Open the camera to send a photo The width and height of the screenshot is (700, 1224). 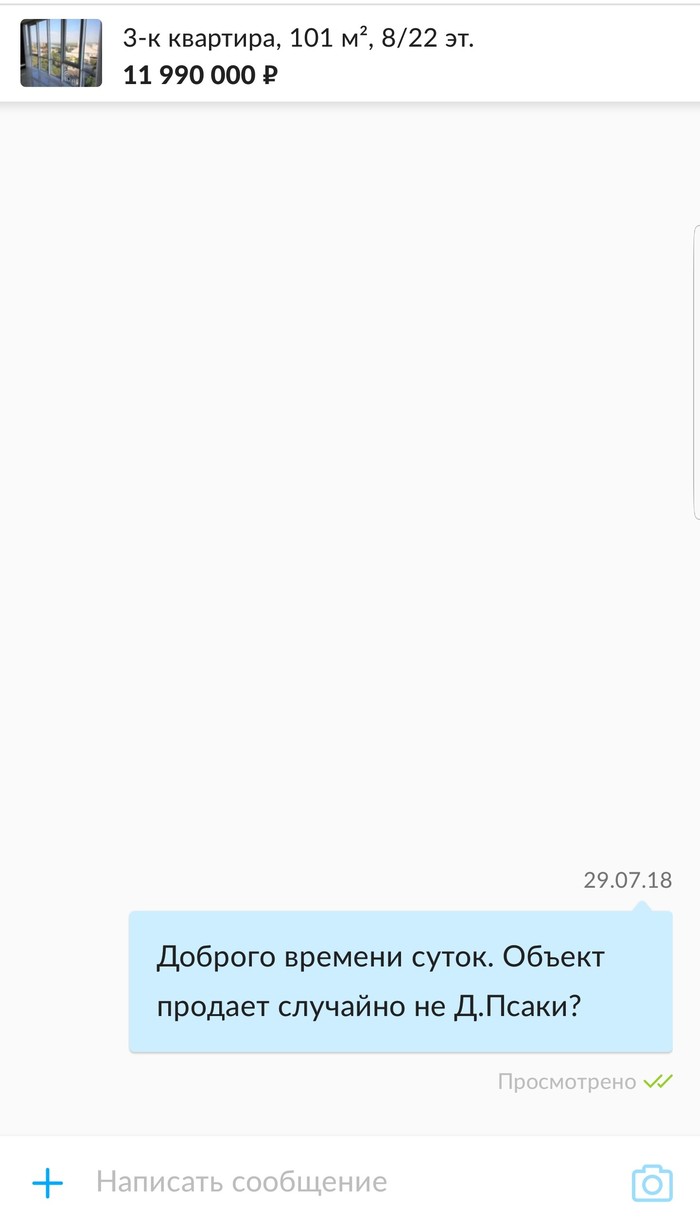[x=652, y=1184]
